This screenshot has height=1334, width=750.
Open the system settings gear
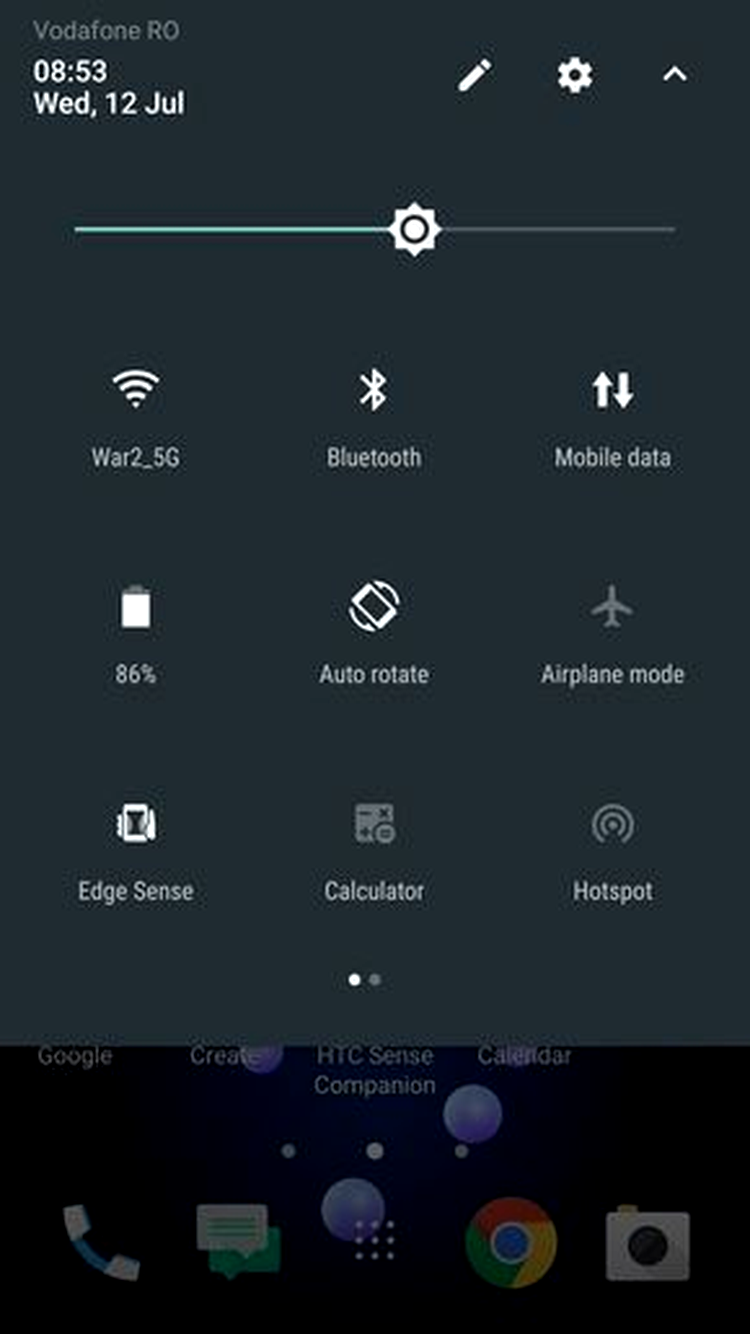coord(575,75)
